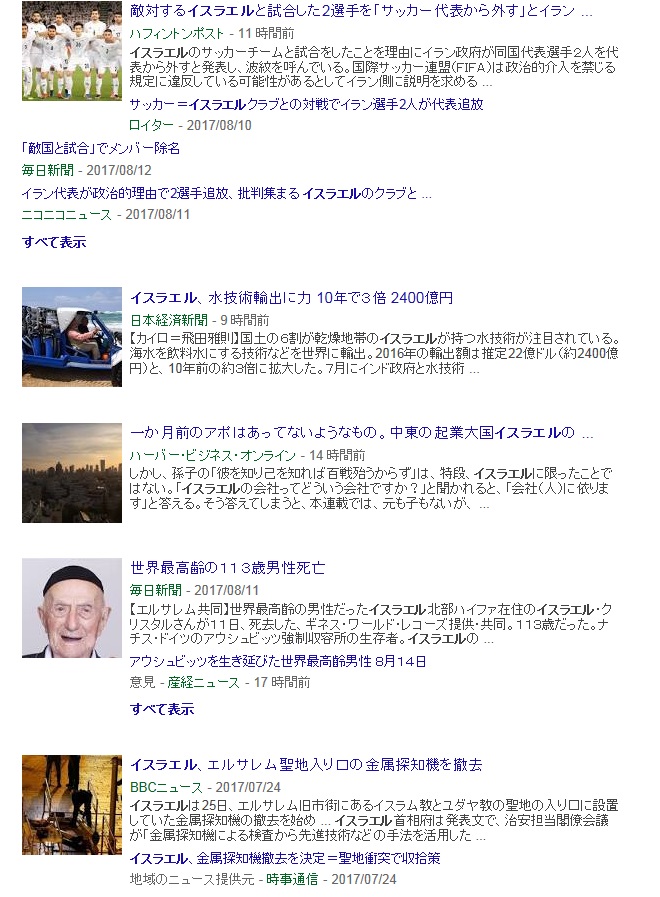This screenshot has width=660, height=897.
Task: Open the elderly man's portrait thumbnail
Action: (72, 608)
